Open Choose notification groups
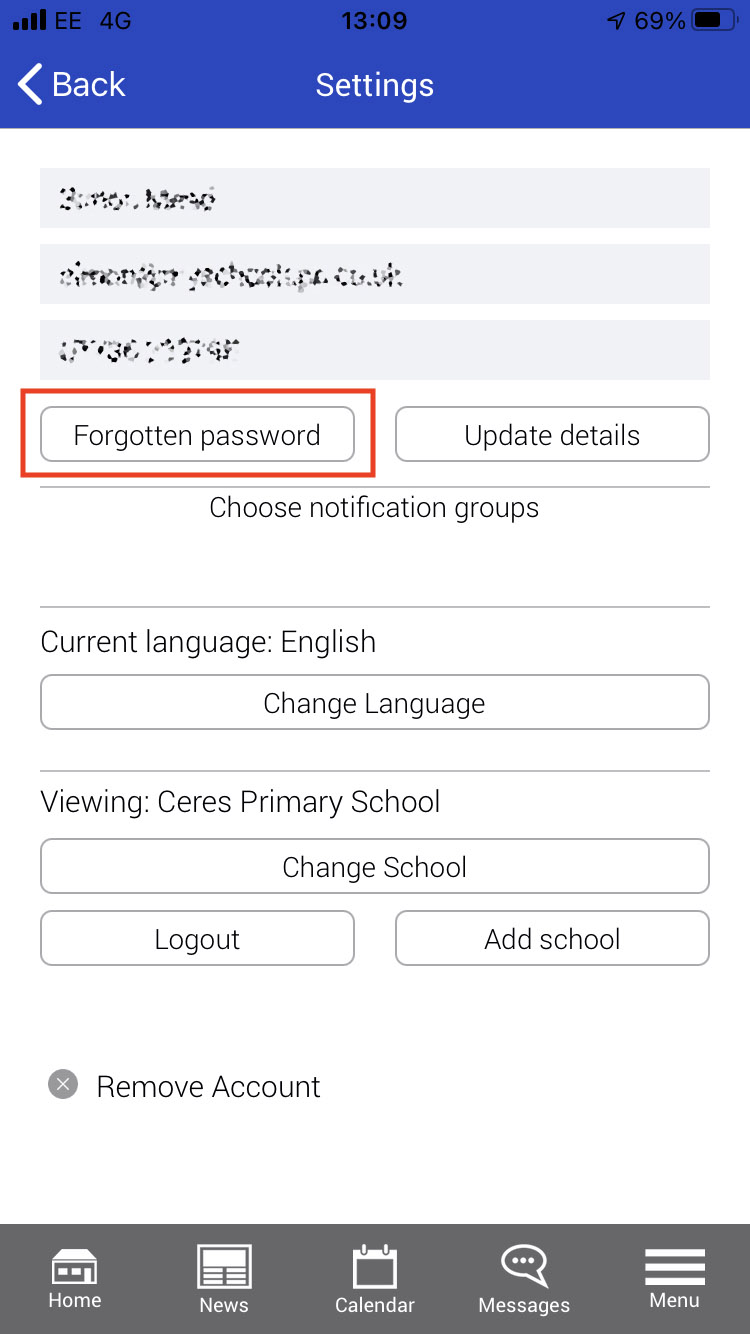Viewport: 750px width, 1334px height. tap(374, 508)
